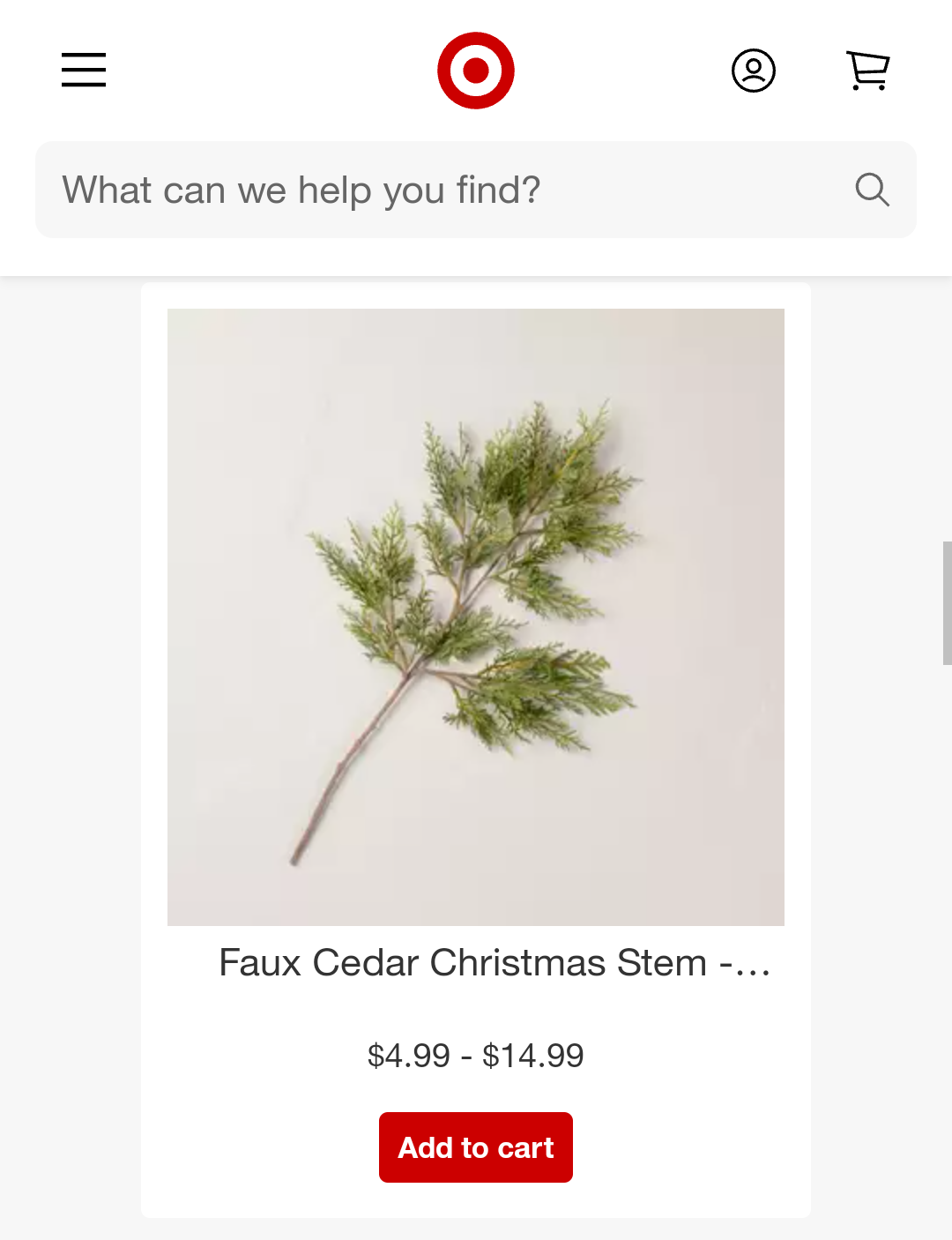Open the Faux Cedar Christmas Stem title link

494,962
